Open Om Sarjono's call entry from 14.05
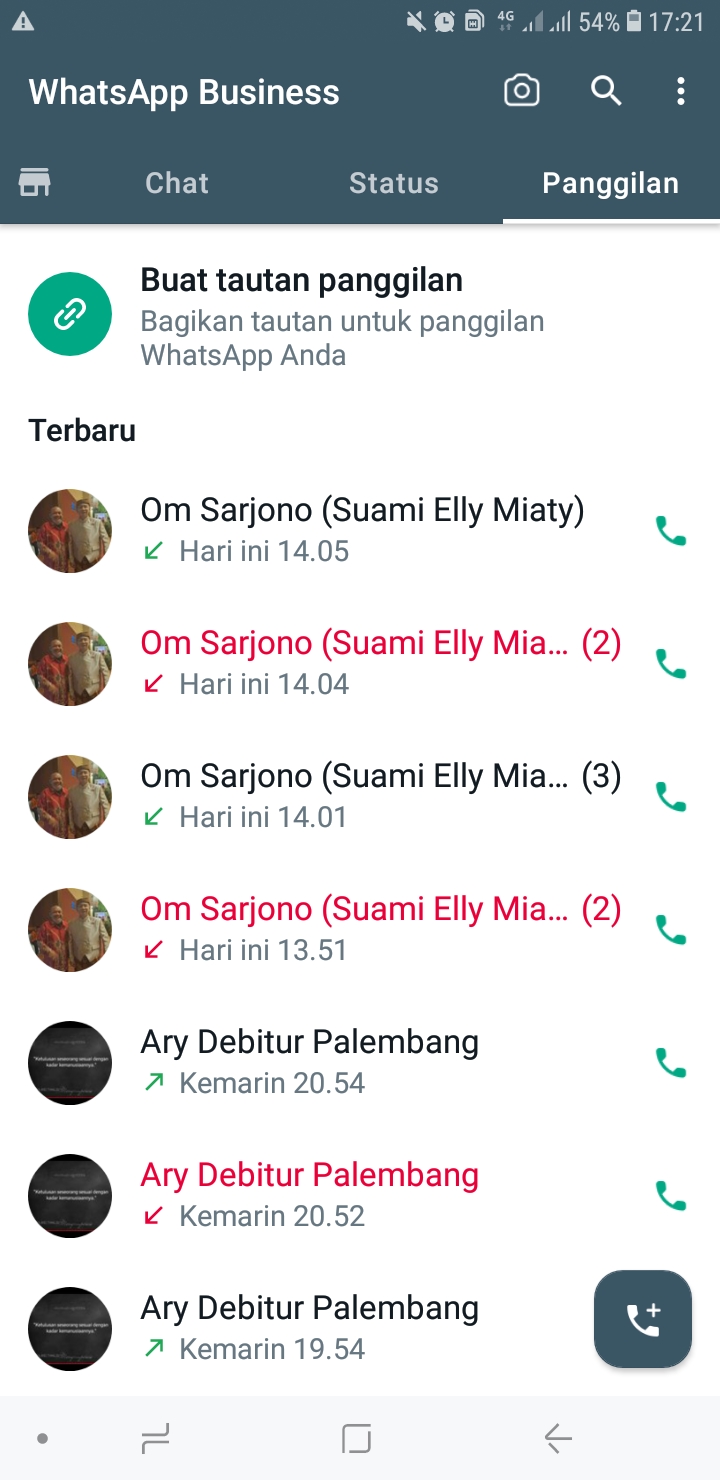Screen dimensions: 720x1480 tap(360, 530)
